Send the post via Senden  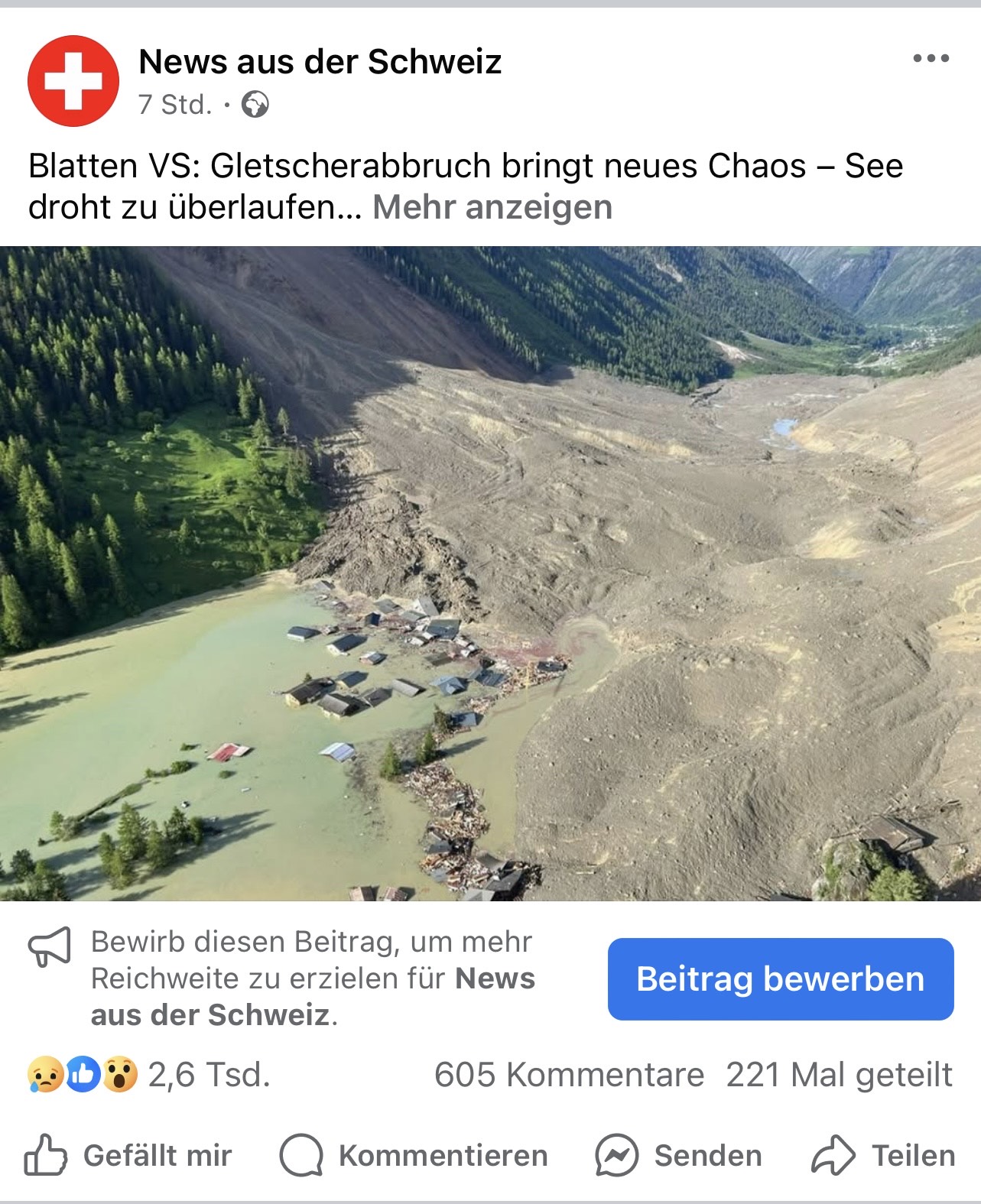click(678, 1156)
